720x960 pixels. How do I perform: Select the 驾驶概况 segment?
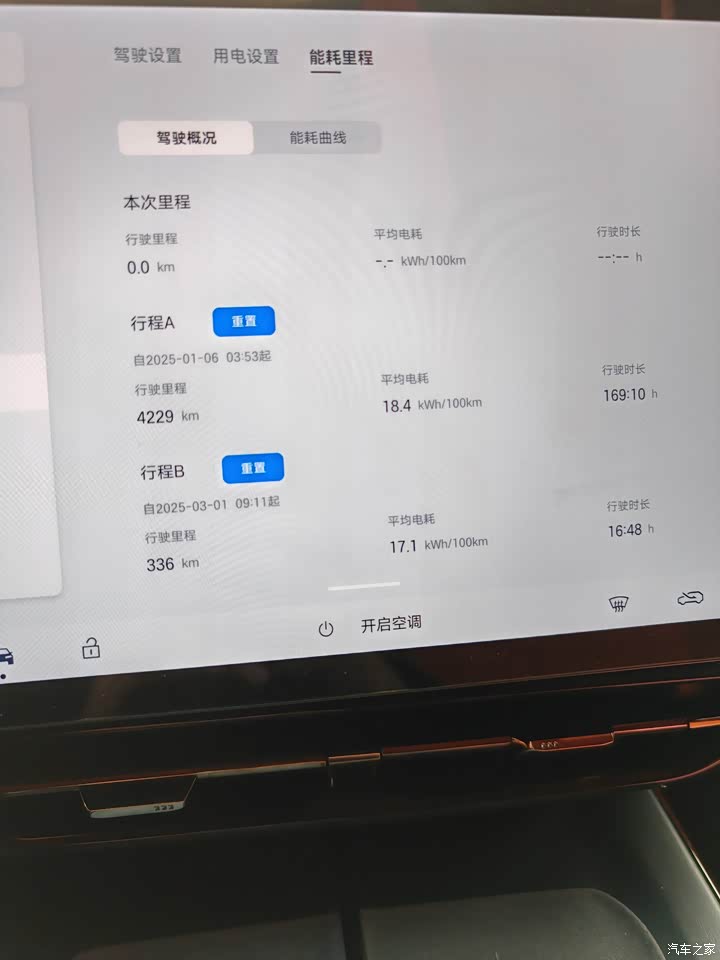click(186, 138)
